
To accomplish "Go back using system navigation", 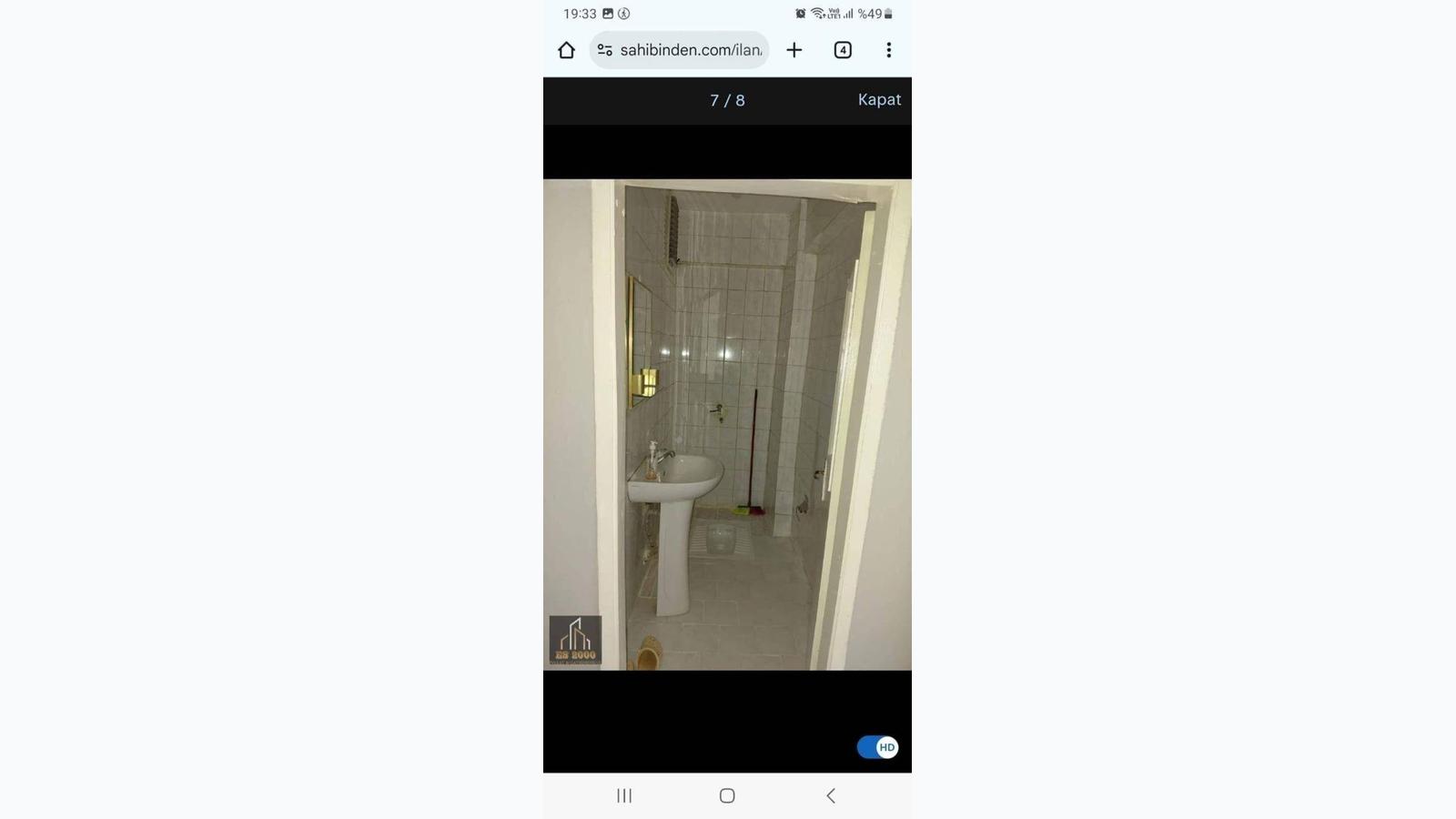I will point(830,795).
